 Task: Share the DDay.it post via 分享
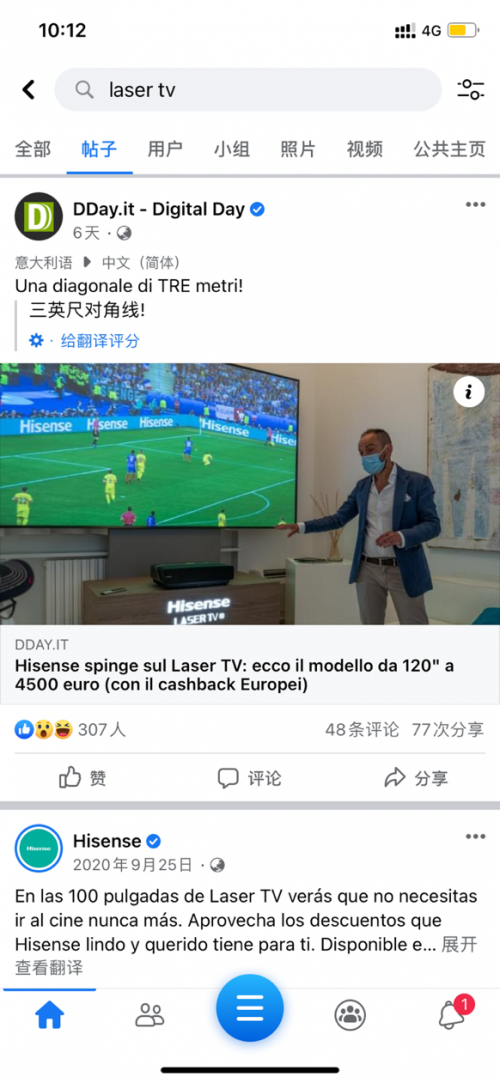click(x=416, y=778)
